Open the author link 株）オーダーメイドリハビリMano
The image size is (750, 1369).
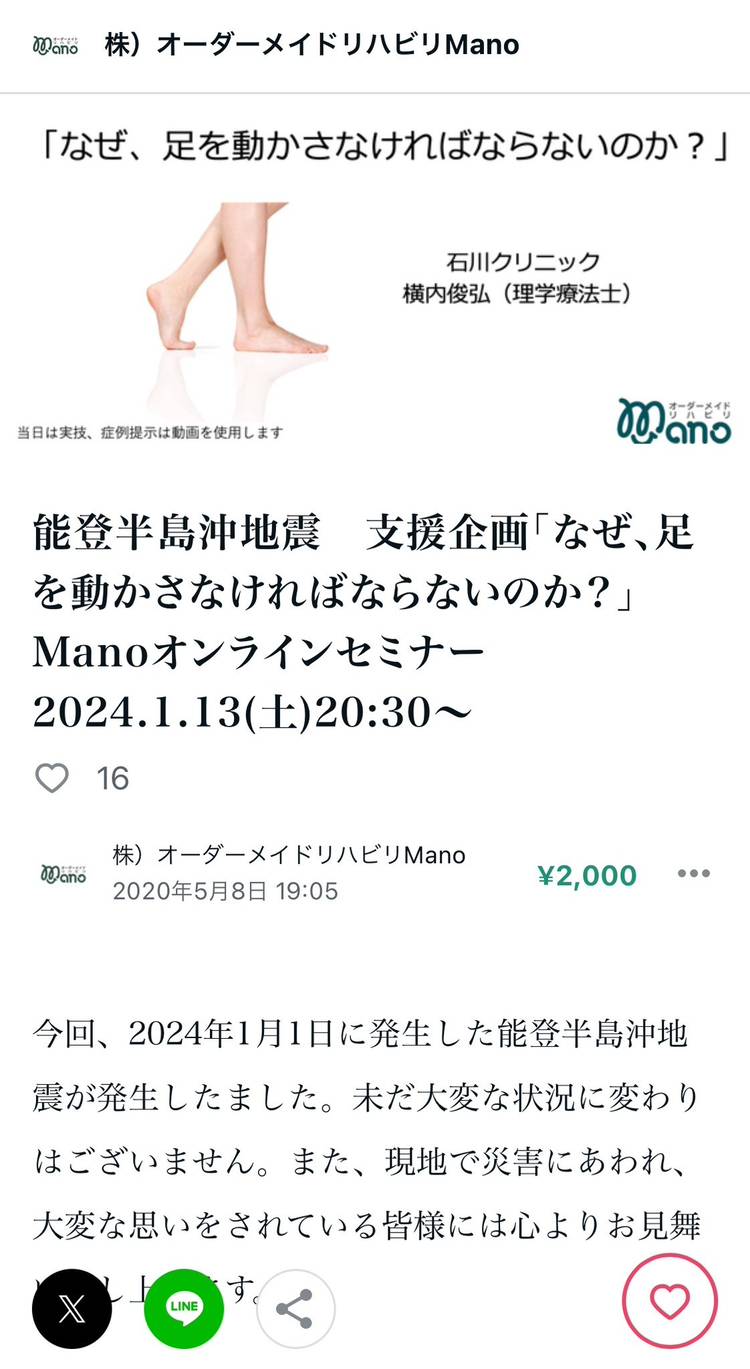coord(288,856)
